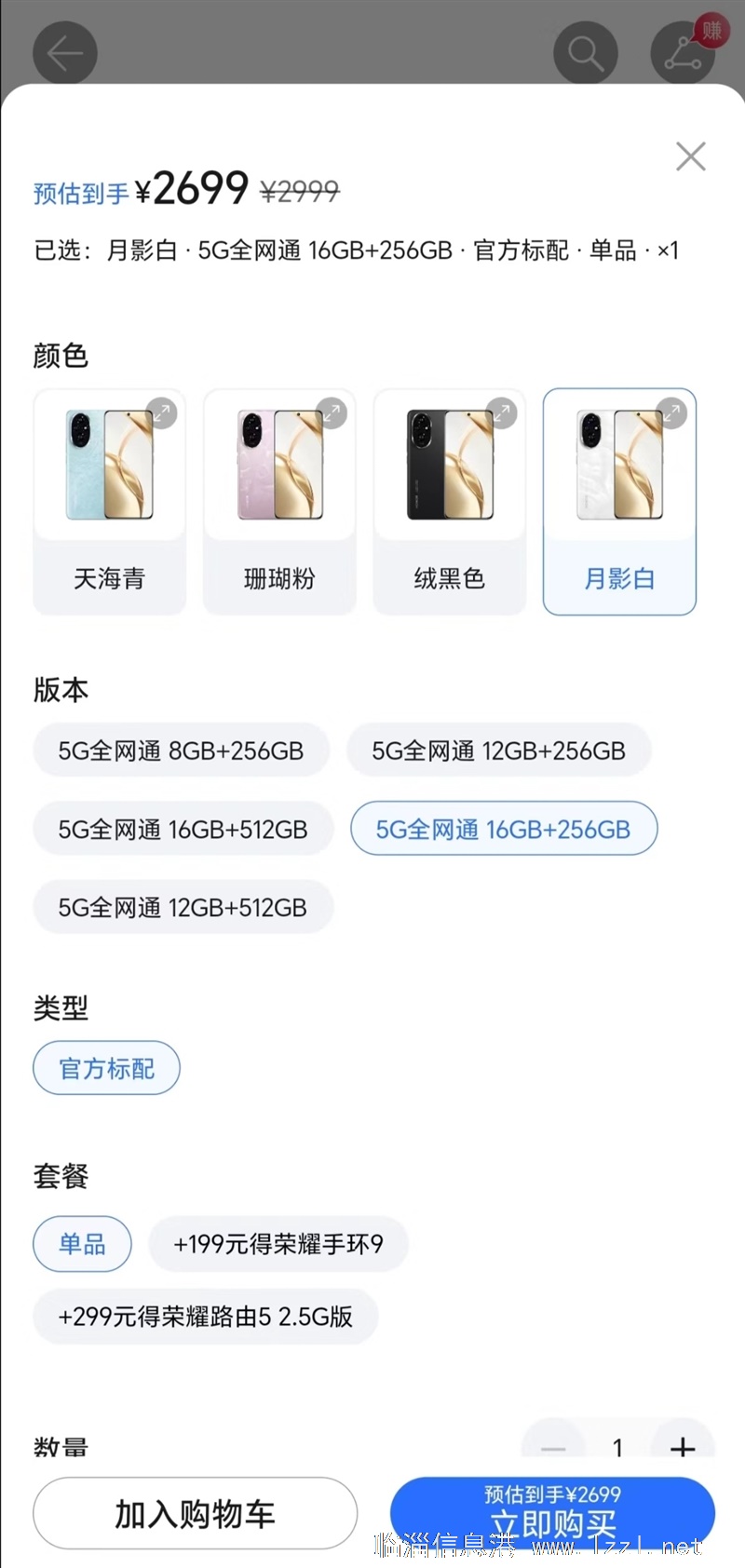This screenshot has height=1568, width=745.
Task: Tap 加入购物车 to add to cart
Action: point(196,1513)
